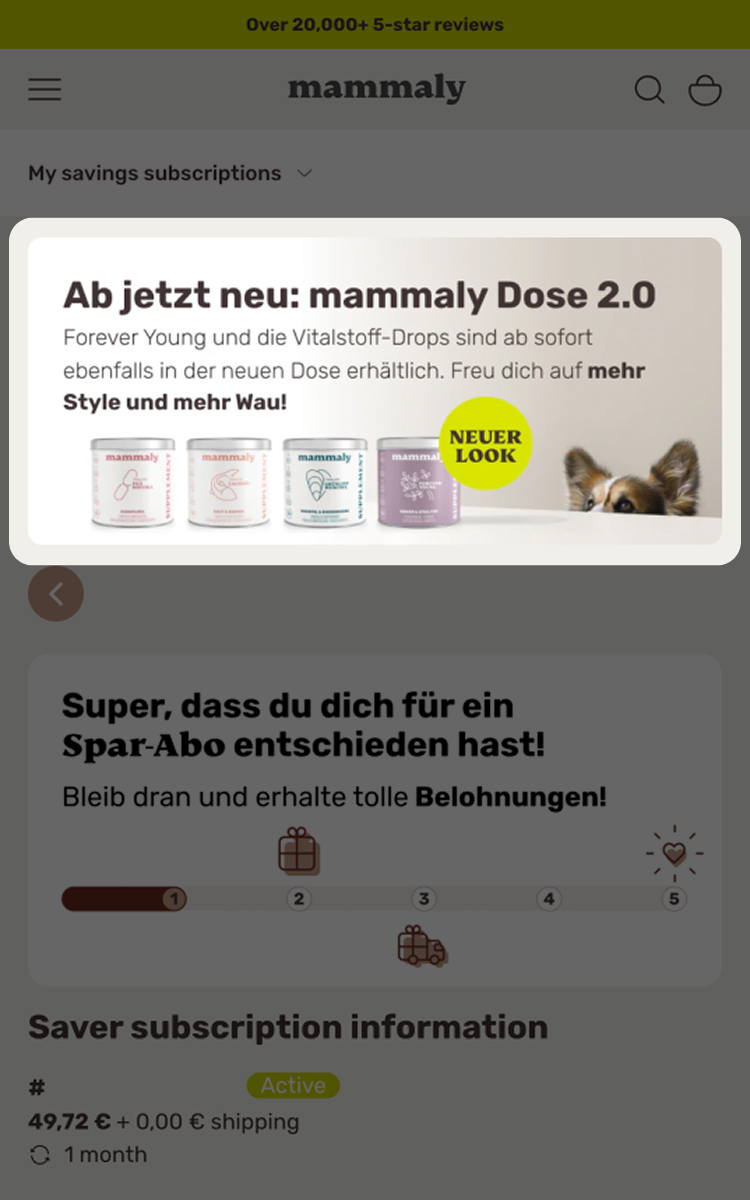Open the hamburger menu
Viewport: 750px width, 1200px height.
44,90
